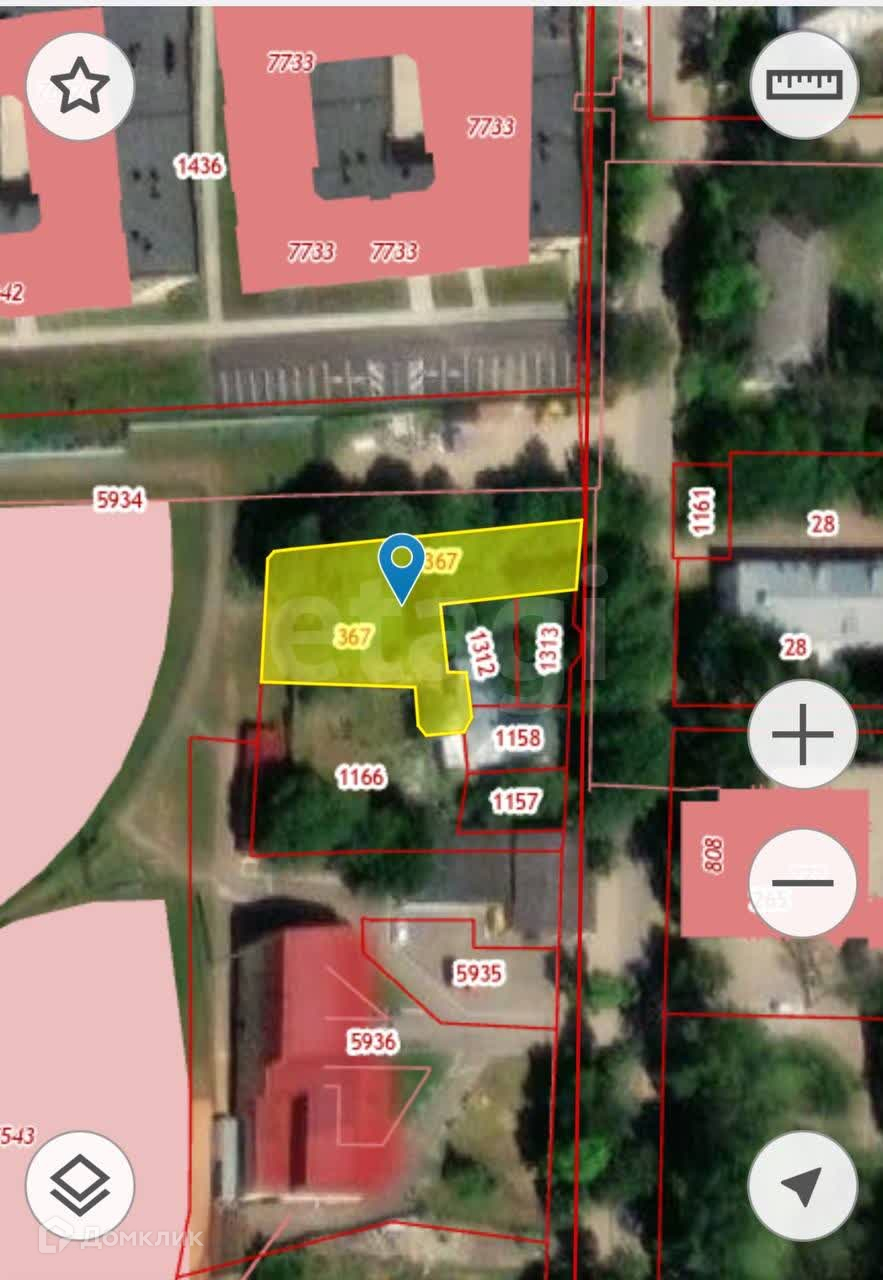Tap the blue pin on parcel 367
The height and width of the screenshot is (1280, 883).
402,565
